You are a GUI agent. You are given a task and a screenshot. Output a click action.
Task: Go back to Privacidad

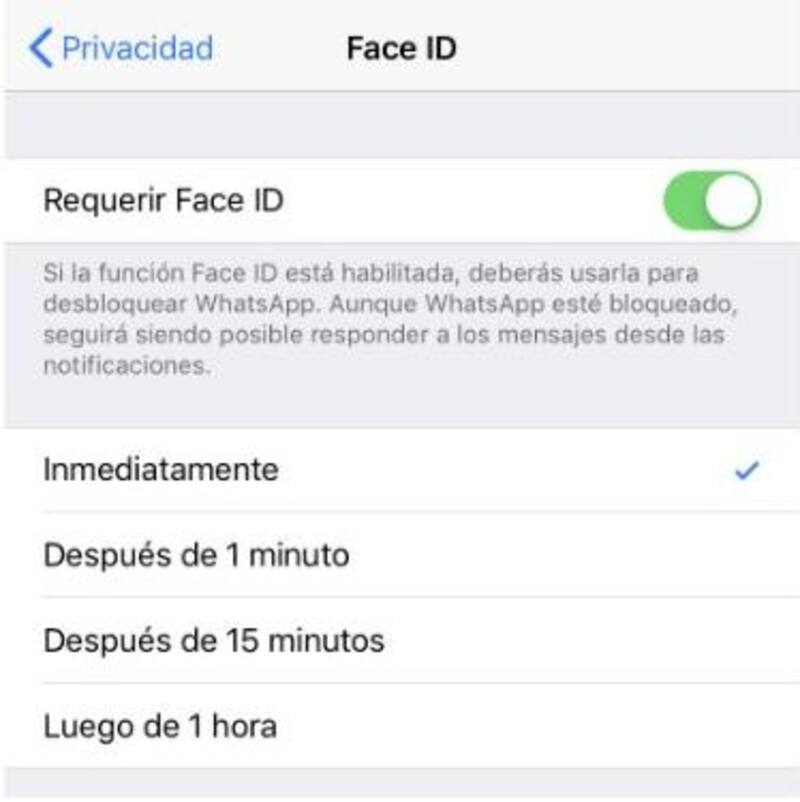[x=122, y=48]
